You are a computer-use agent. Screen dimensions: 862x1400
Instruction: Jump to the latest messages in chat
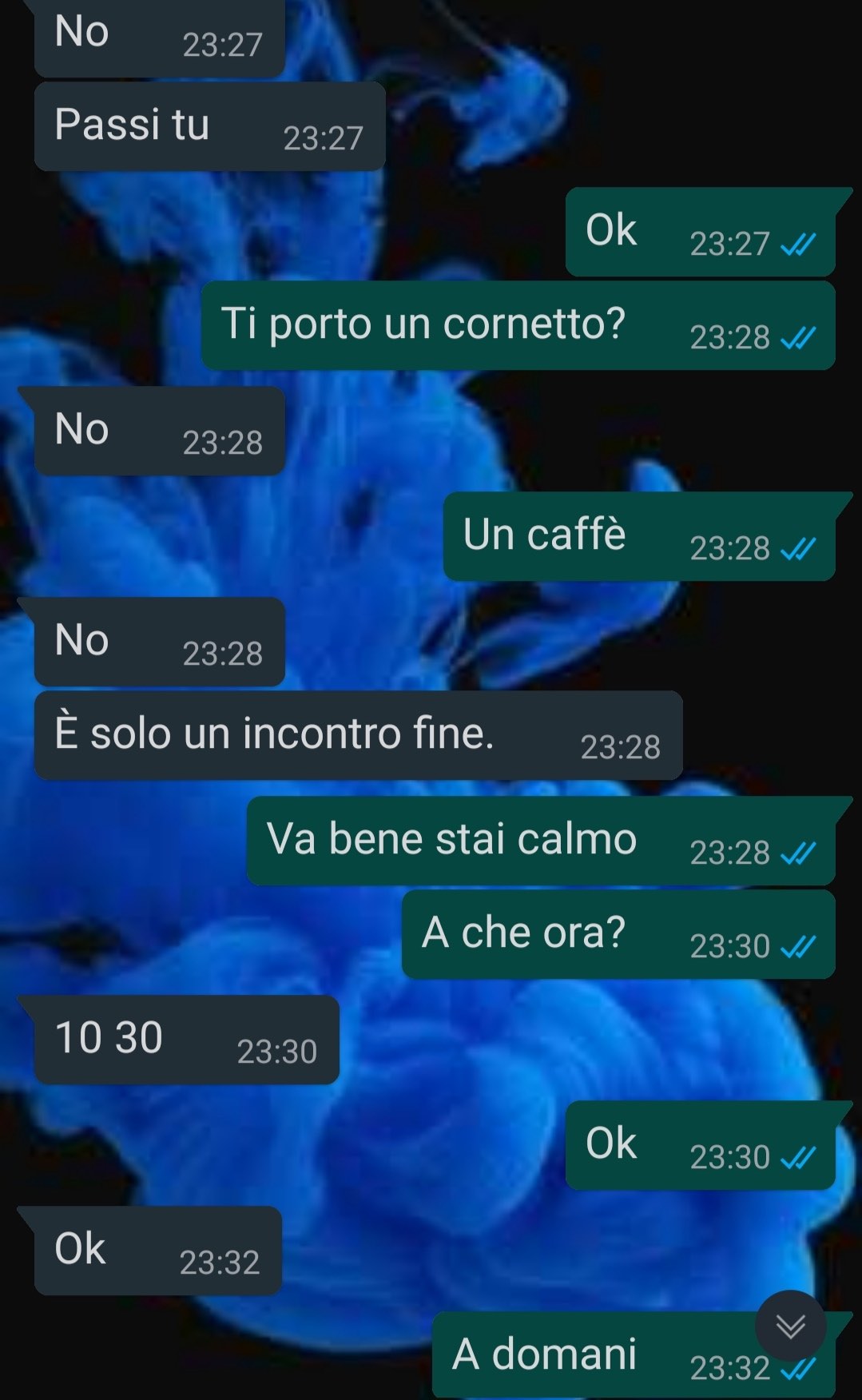click(790, 1326)
